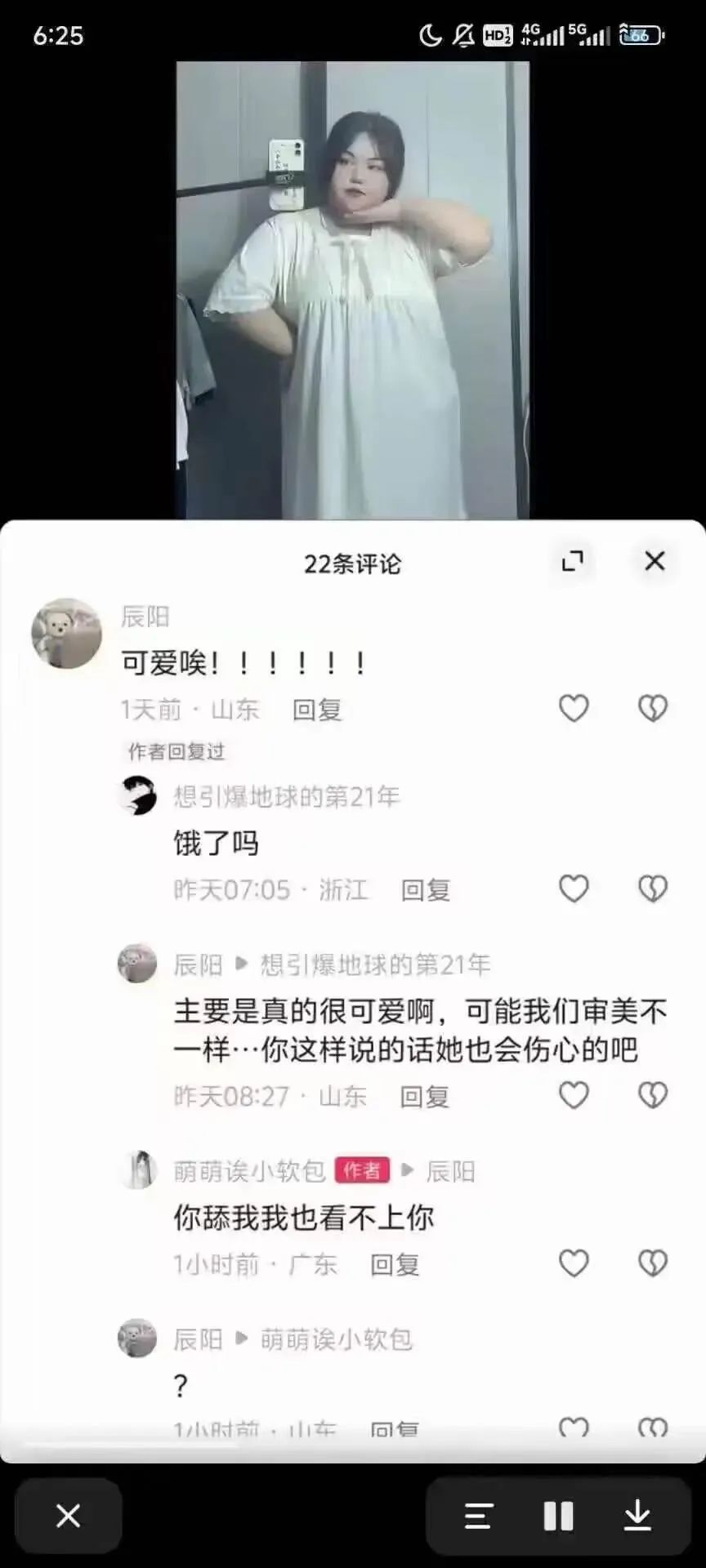Open 辰阳's avatar on the top comment
Image resolution: width=706 pixels, height=1568 pixels.
pos(66,634)
